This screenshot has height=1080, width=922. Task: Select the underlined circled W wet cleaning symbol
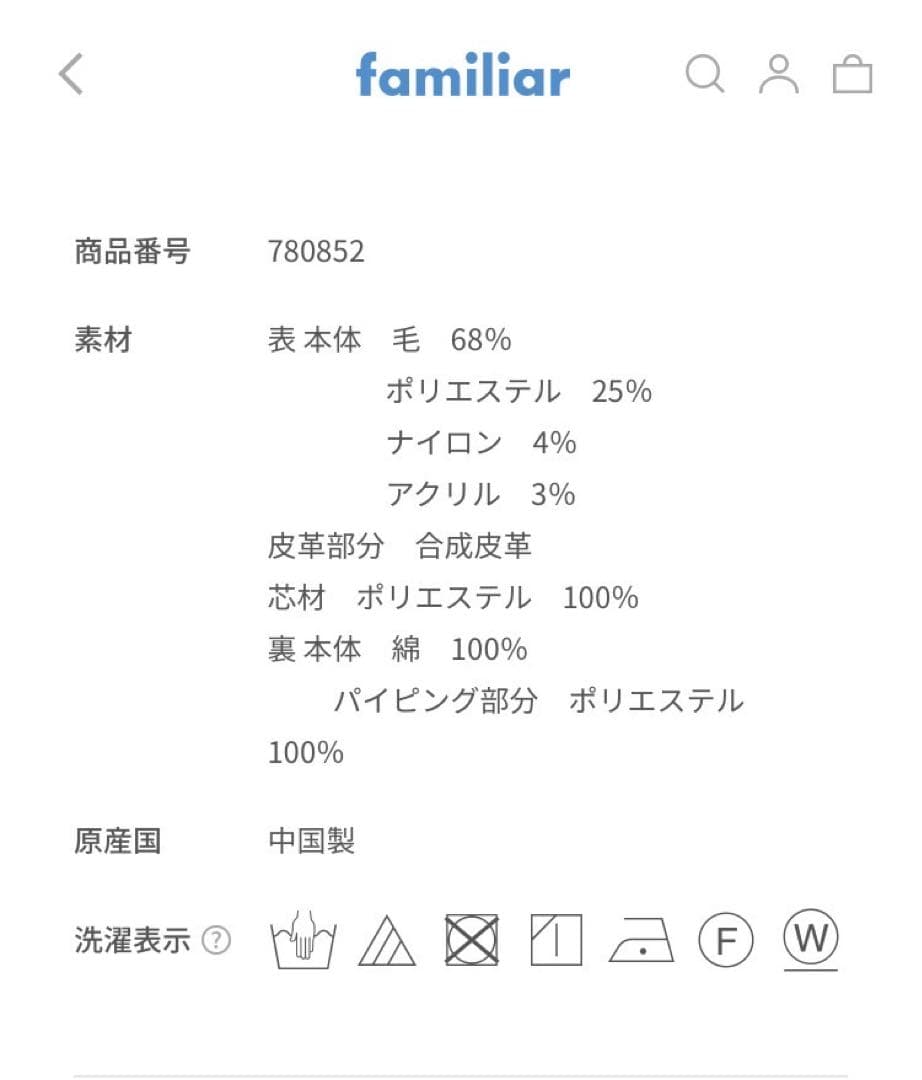point(810,940)
